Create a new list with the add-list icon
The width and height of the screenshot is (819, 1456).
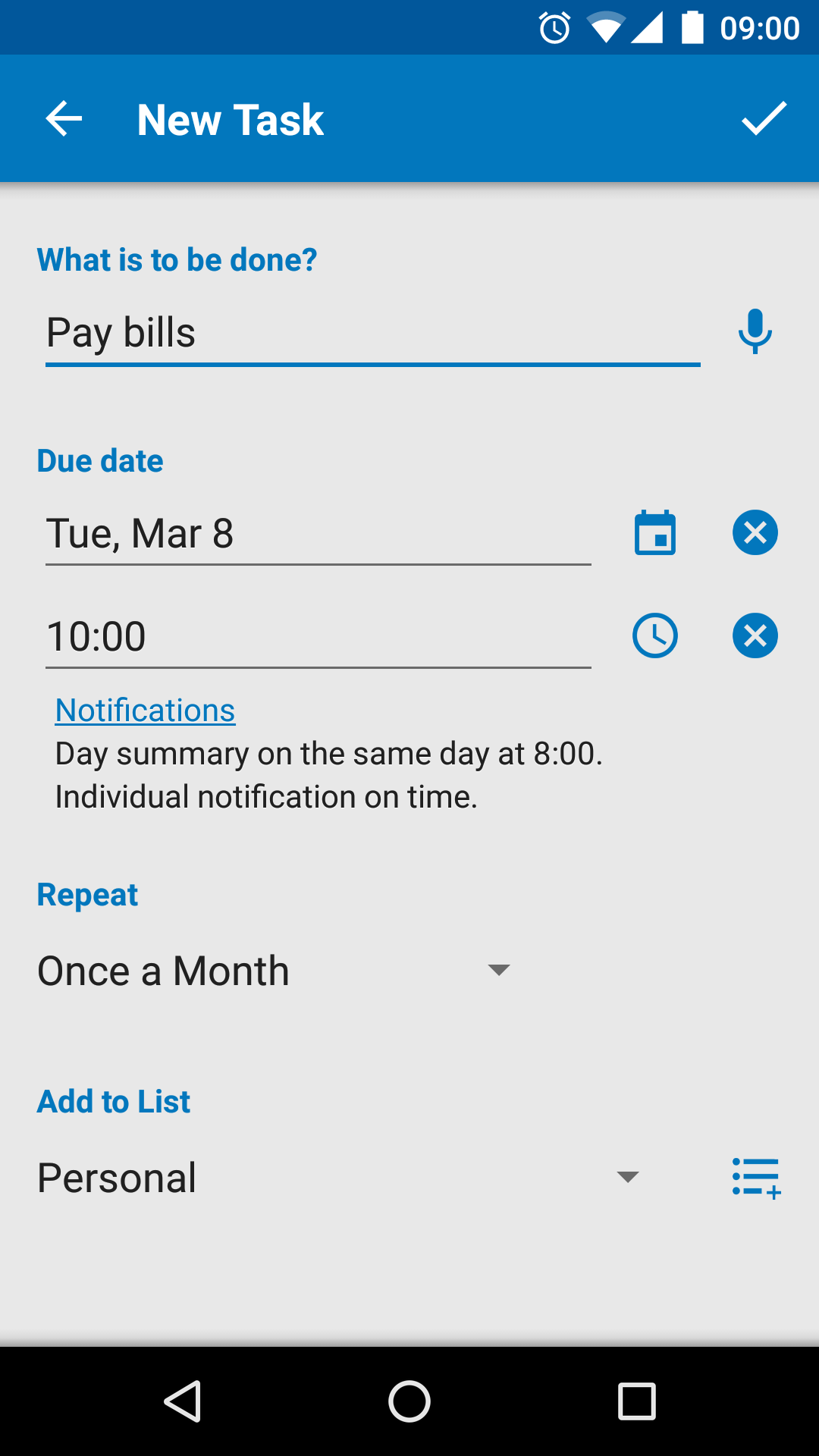click(x=756, y=1178)
